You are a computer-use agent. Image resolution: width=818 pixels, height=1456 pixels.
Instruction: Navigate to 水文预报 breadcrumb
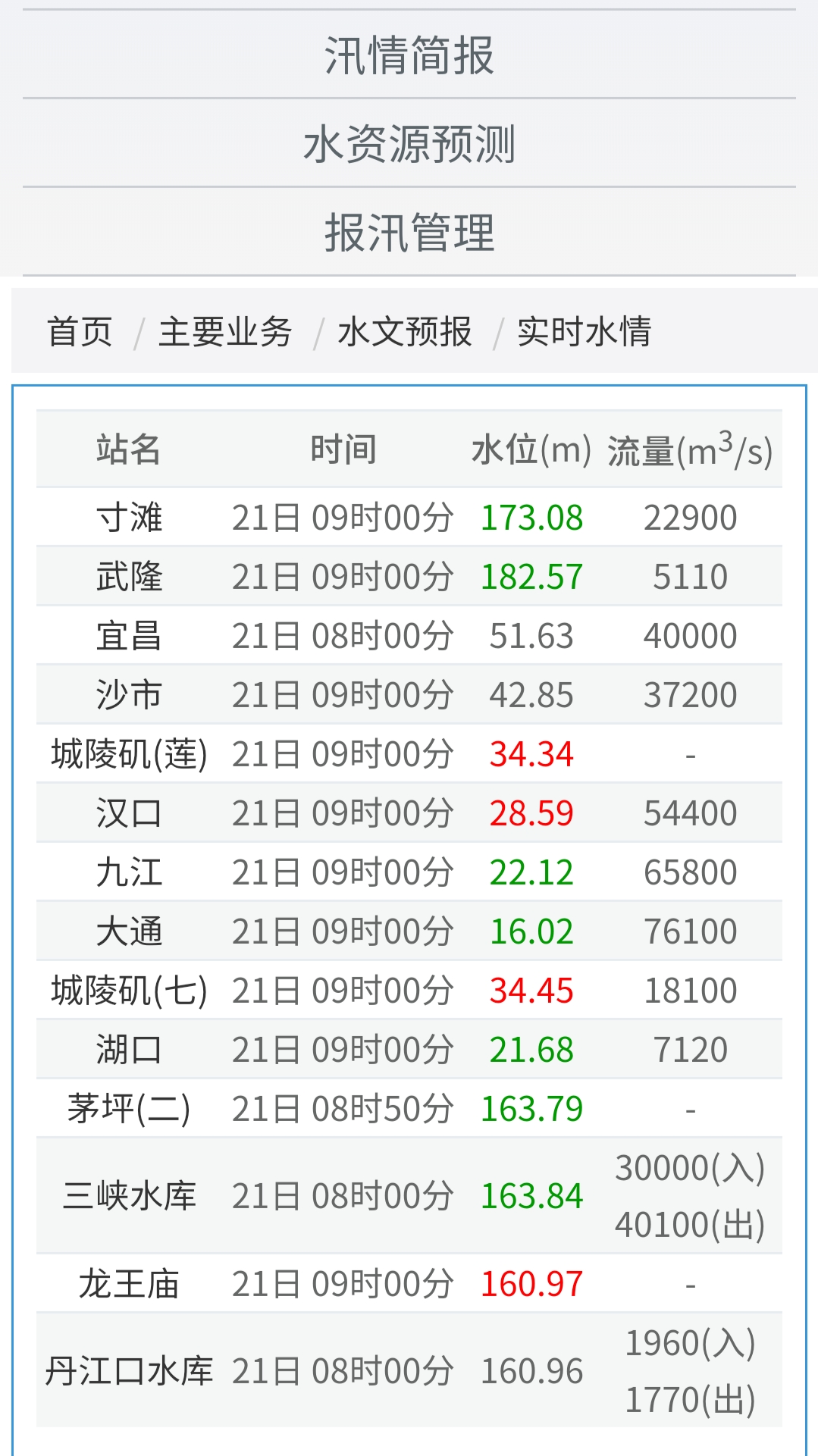pos(405,332)
